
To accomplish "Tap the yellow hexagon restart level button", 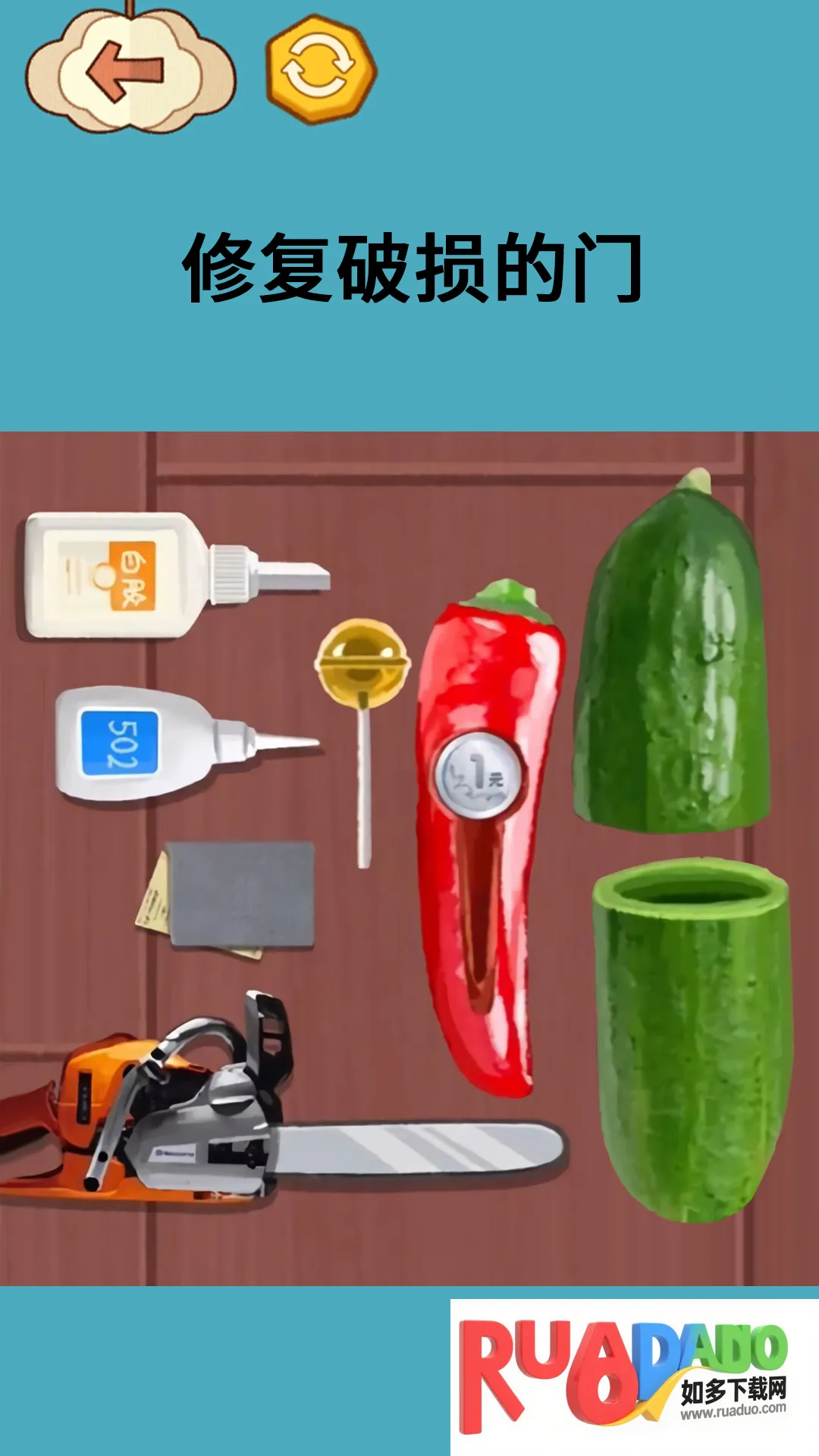I will point(321,70).
